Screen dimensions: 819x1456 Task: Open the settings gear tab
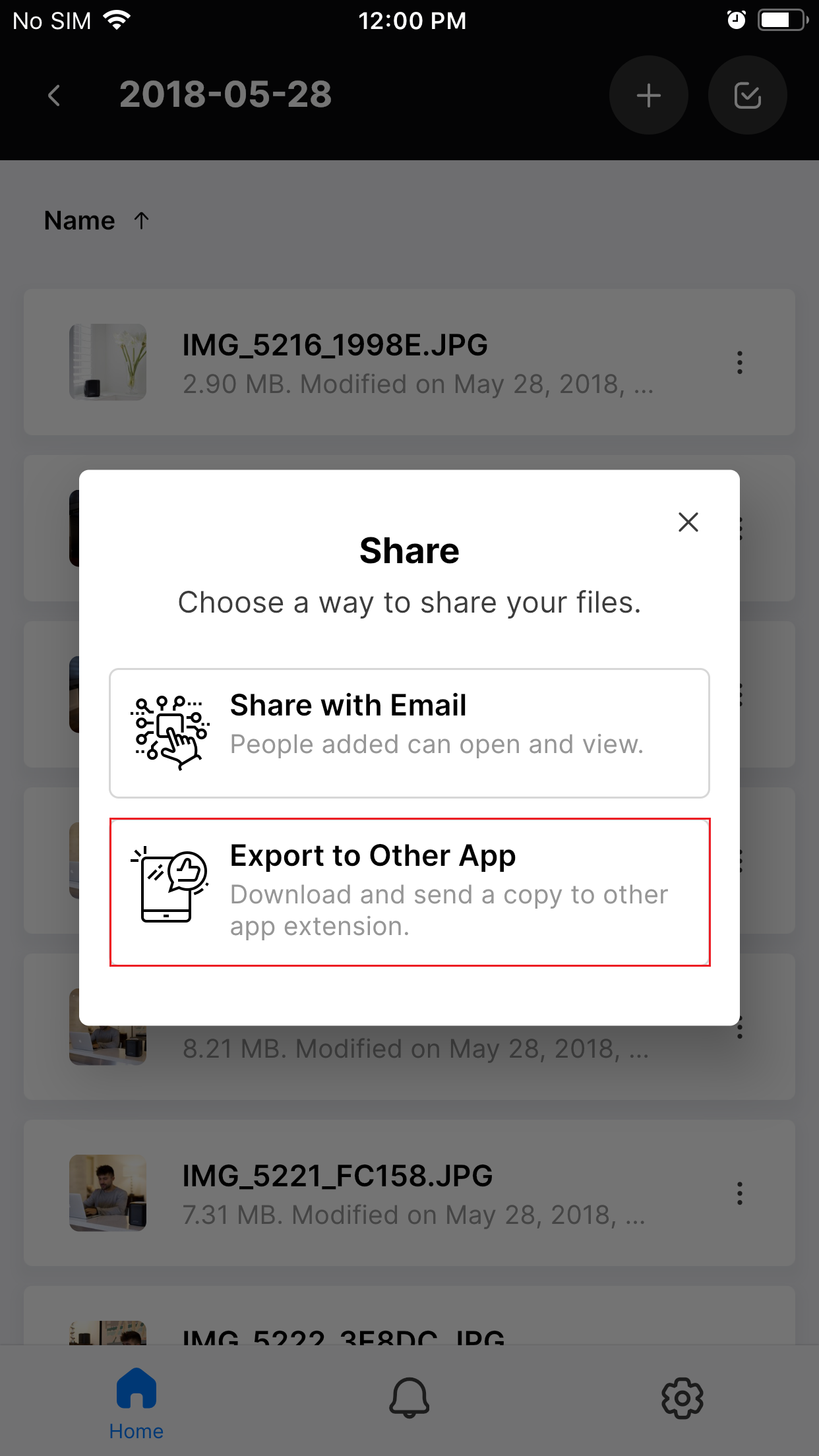[x=682, y=1398]
